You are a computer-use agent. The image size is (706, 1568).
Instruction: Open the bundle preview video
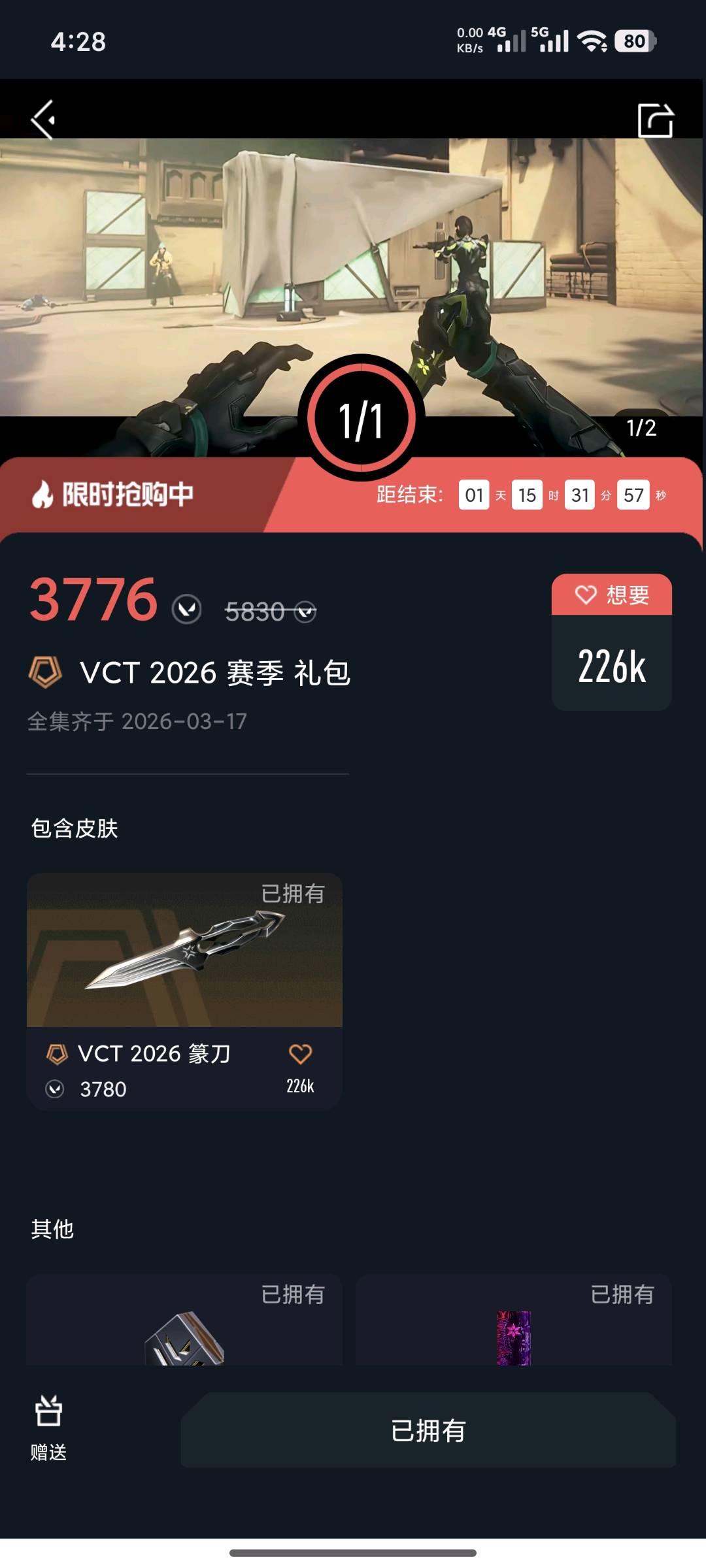click(x=353, y=274)
